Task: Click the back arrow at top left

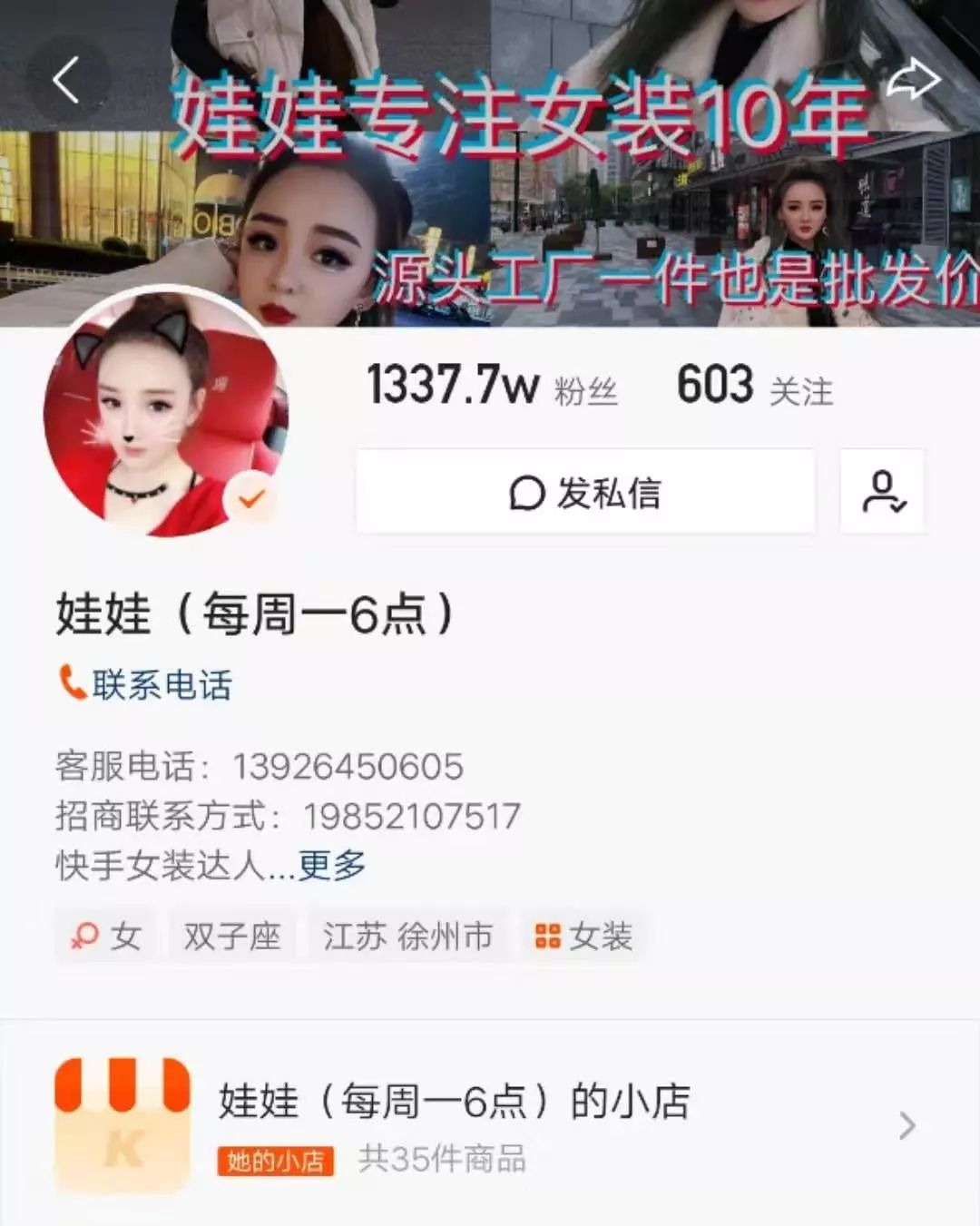Action: [x=66, y=80]
